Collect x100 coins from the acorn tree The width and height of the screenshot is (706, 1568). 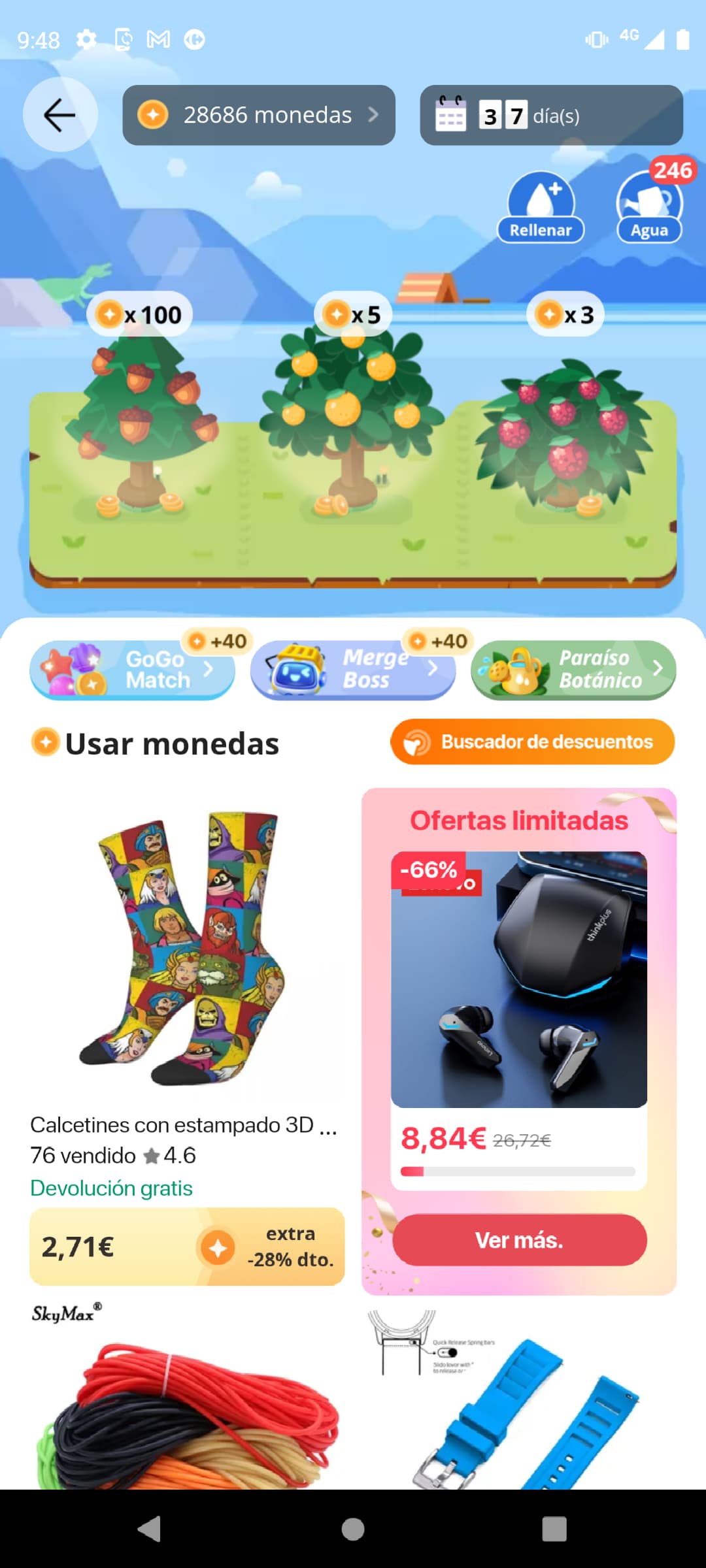tap(139, 315)
